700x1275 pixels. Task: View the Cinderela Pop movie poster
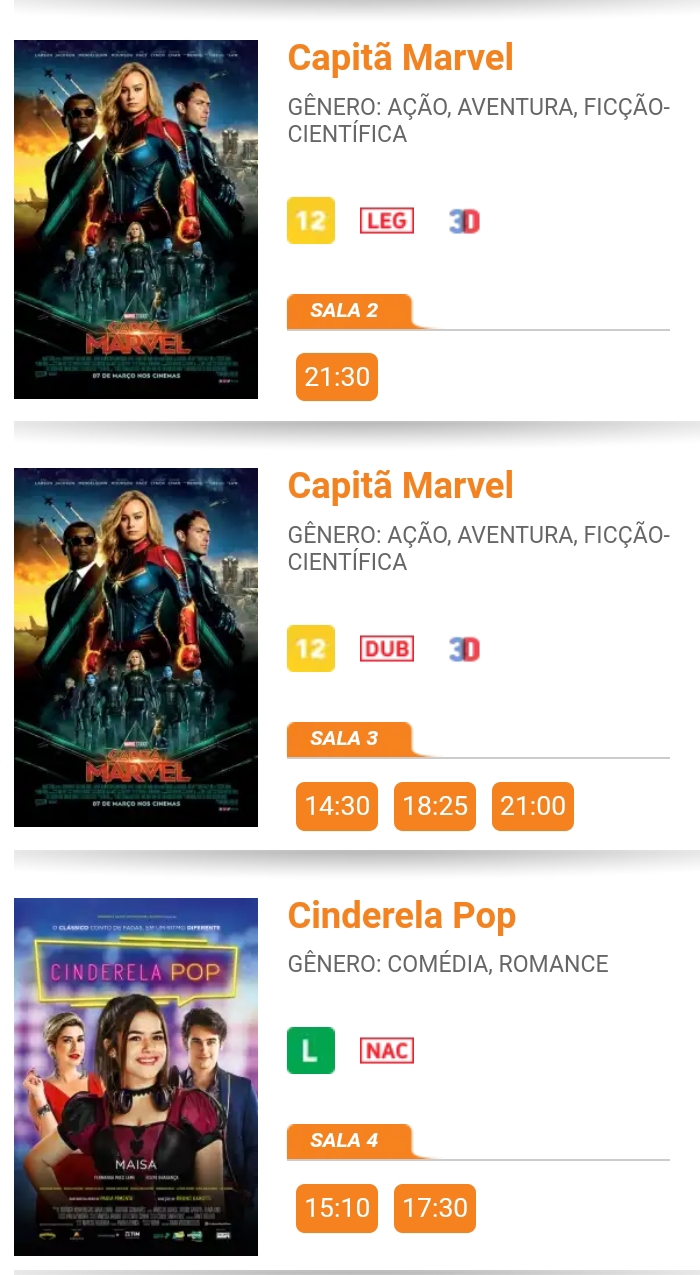point(136,1077)
